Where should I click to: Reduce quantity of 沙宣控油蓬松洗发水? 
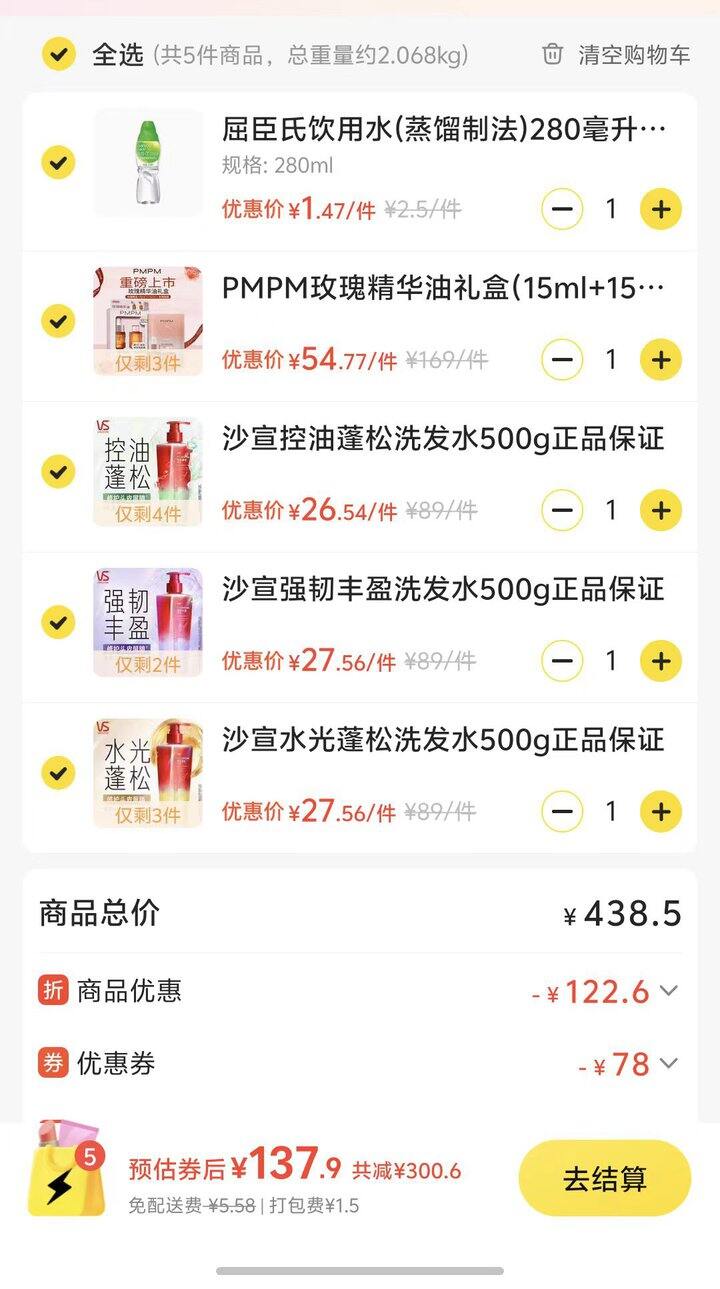click(562, 511)
